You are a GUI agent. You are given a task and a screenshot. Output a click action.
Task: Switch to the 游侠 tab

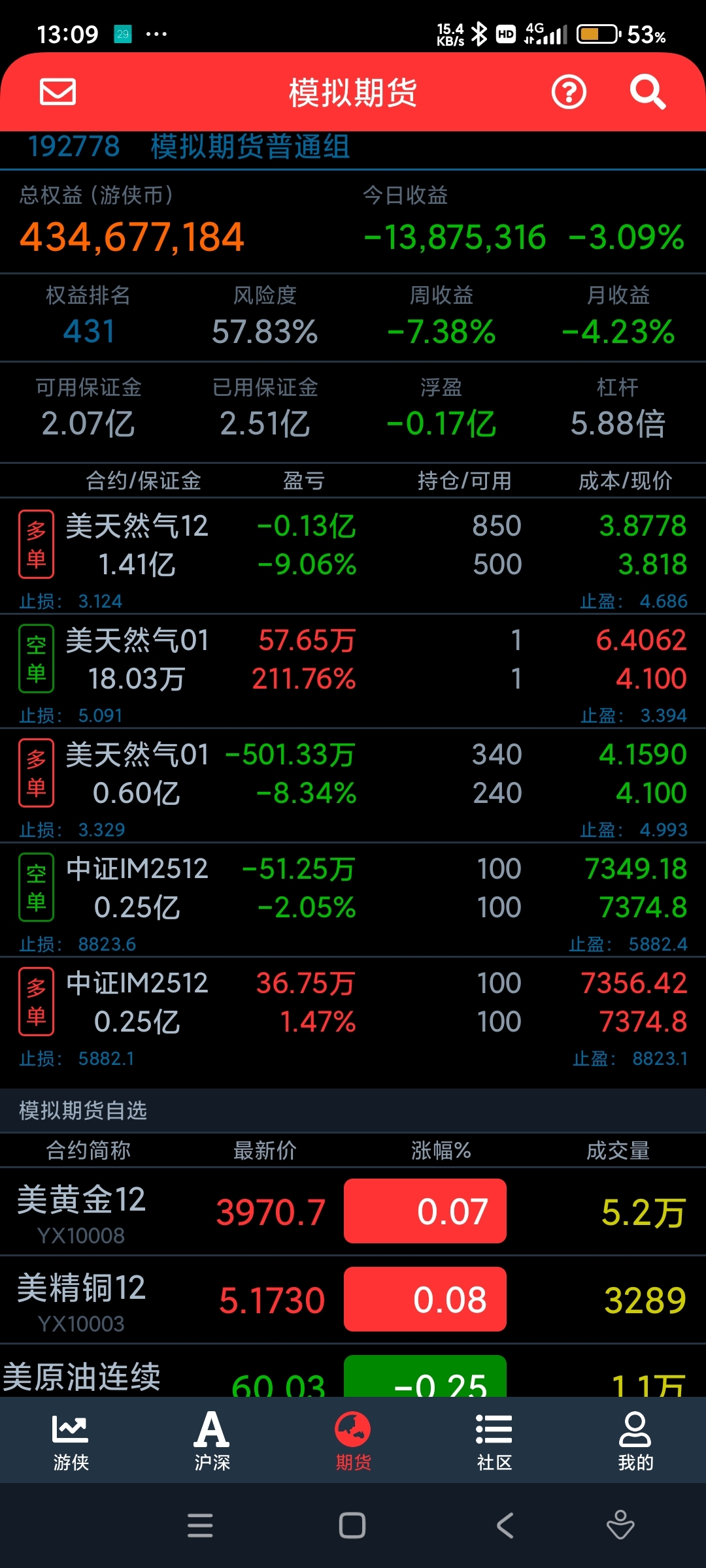71,1441
